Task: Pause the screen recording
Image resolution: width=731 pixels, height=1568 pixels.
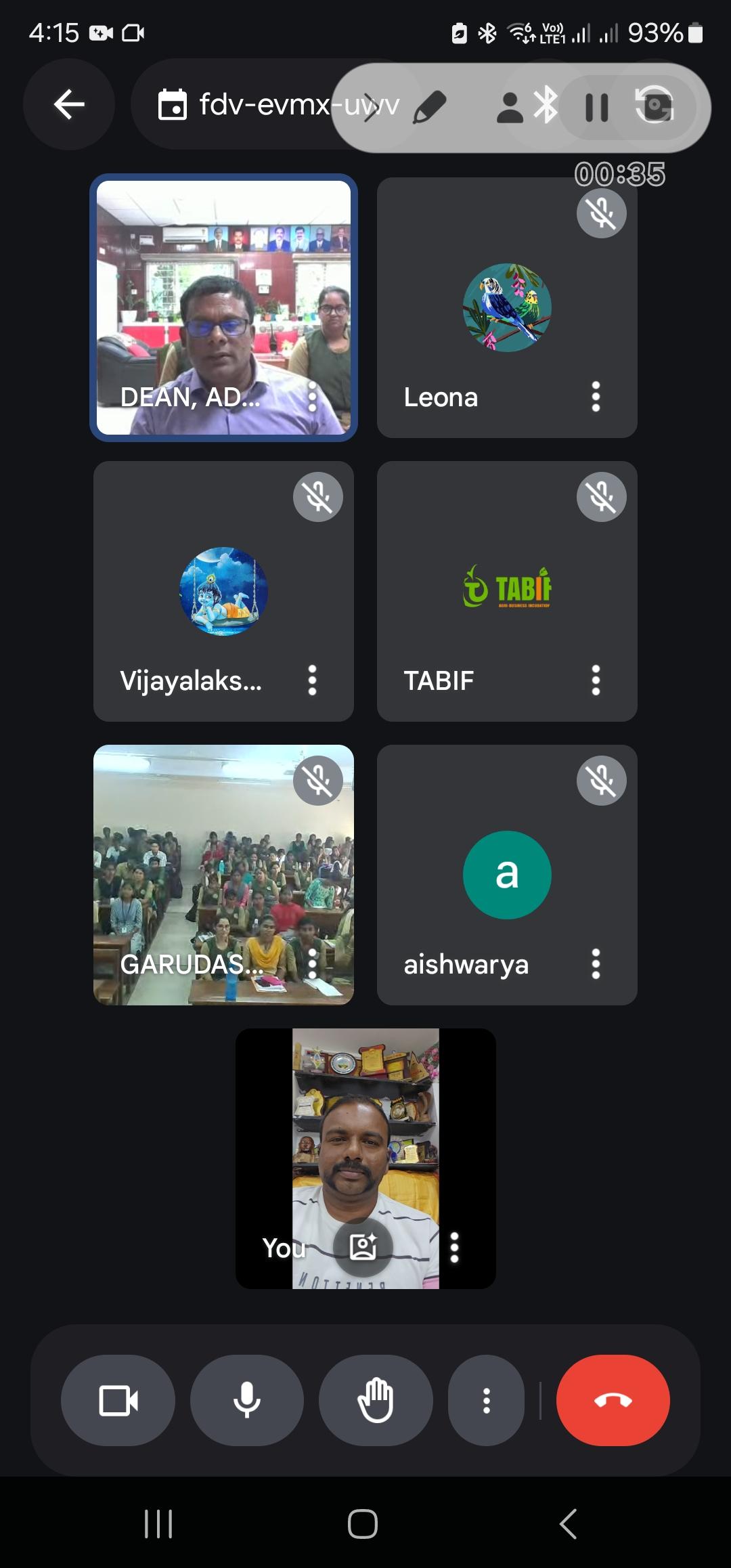Action: tap(596, 107)
